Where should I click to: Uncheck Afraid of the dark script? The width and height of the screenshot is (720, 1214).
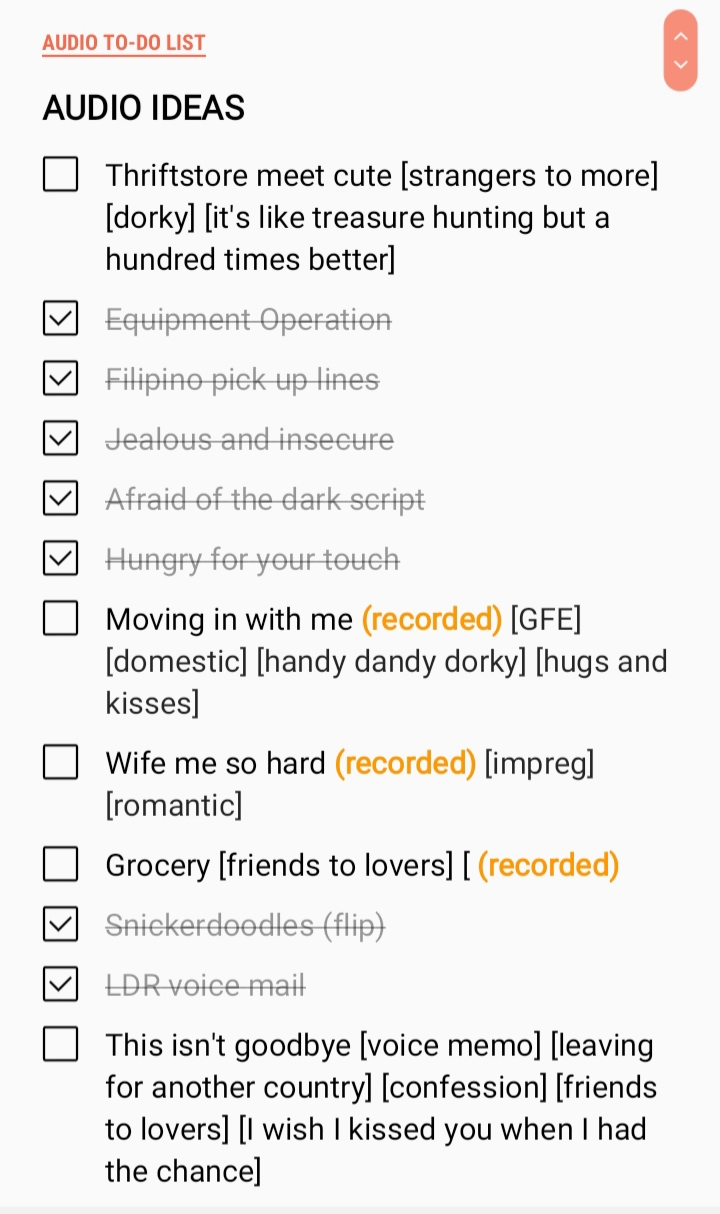click(60, 499)
